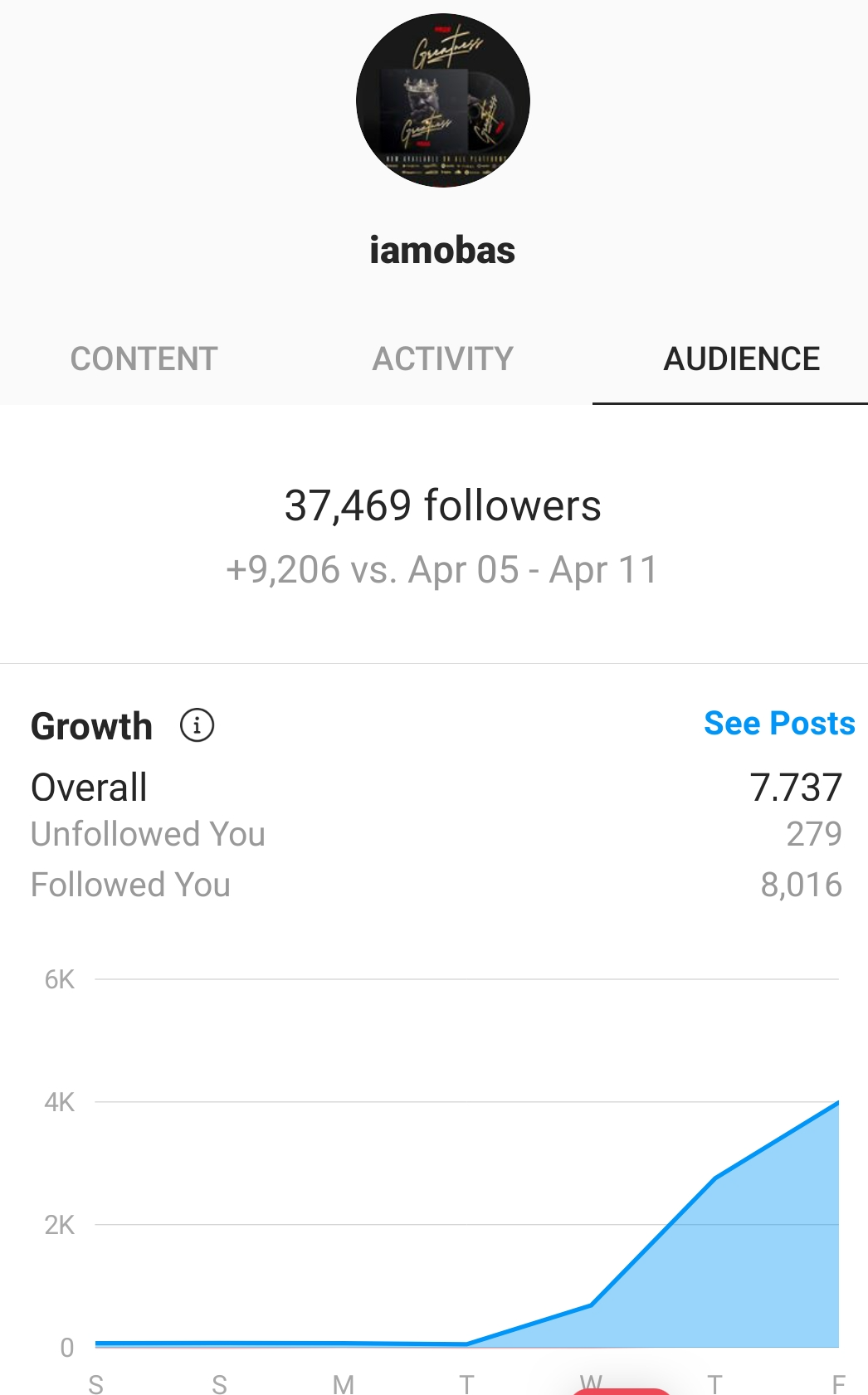Image resolution: width=868 pixels, height=1395 pixels.
Task: Open the Growth info icon
Action: click(197, 725)
